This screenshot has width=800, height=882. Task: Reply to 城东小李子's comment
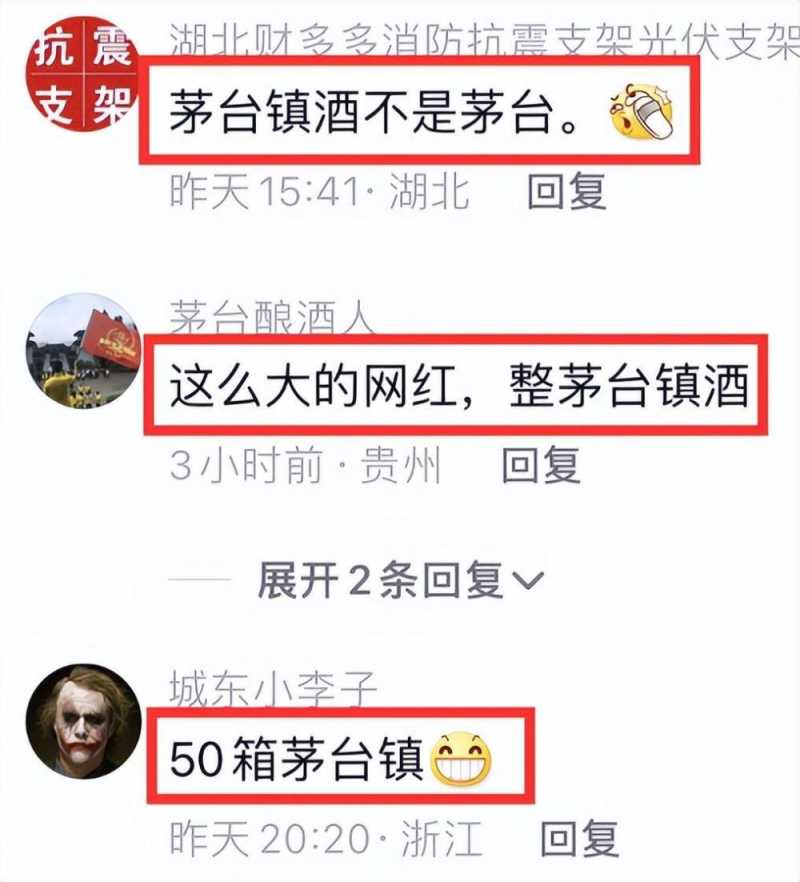click(x=580, y=838)
